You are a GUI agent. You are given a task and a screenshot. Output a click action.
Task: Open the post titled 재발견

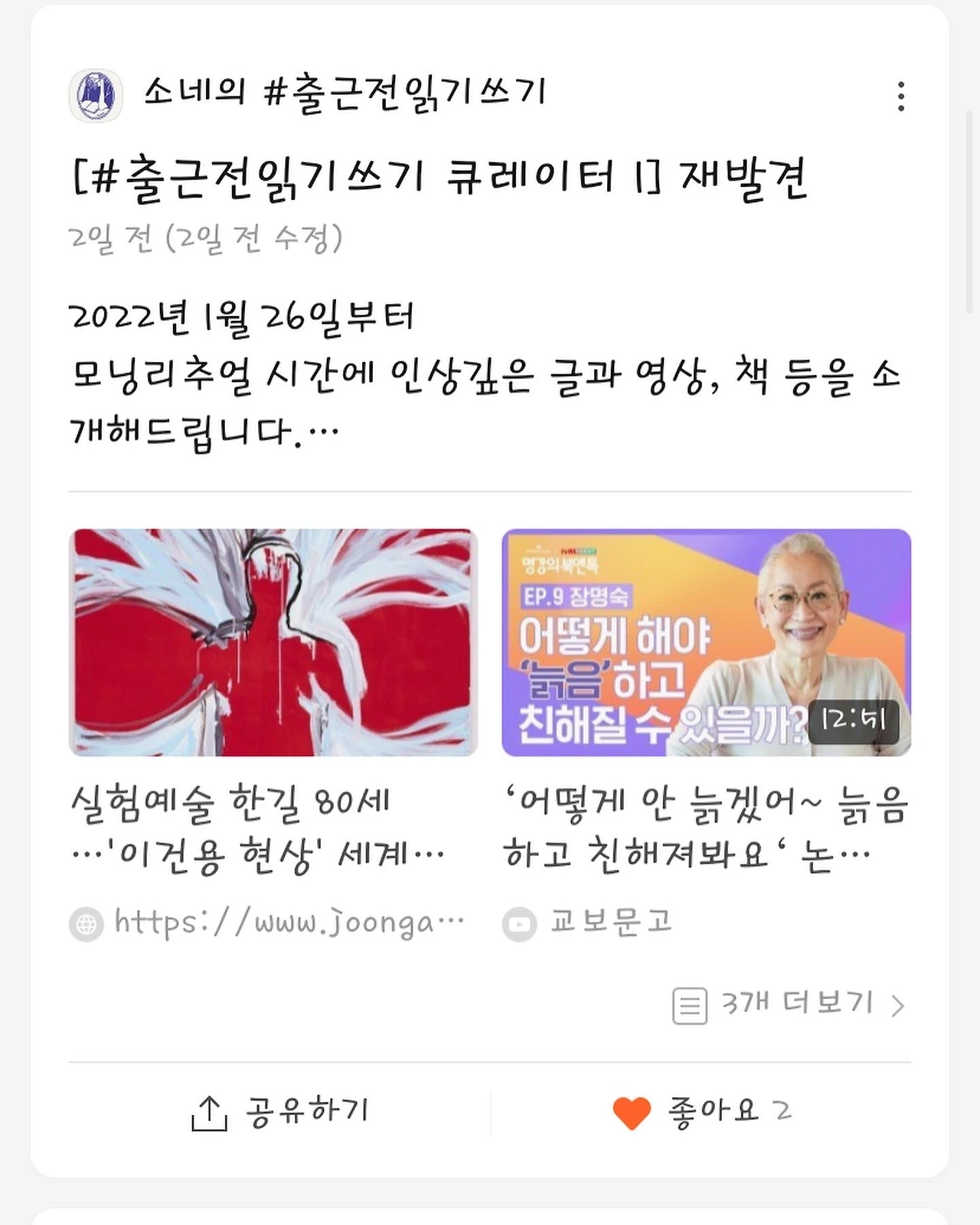[440, 179]
